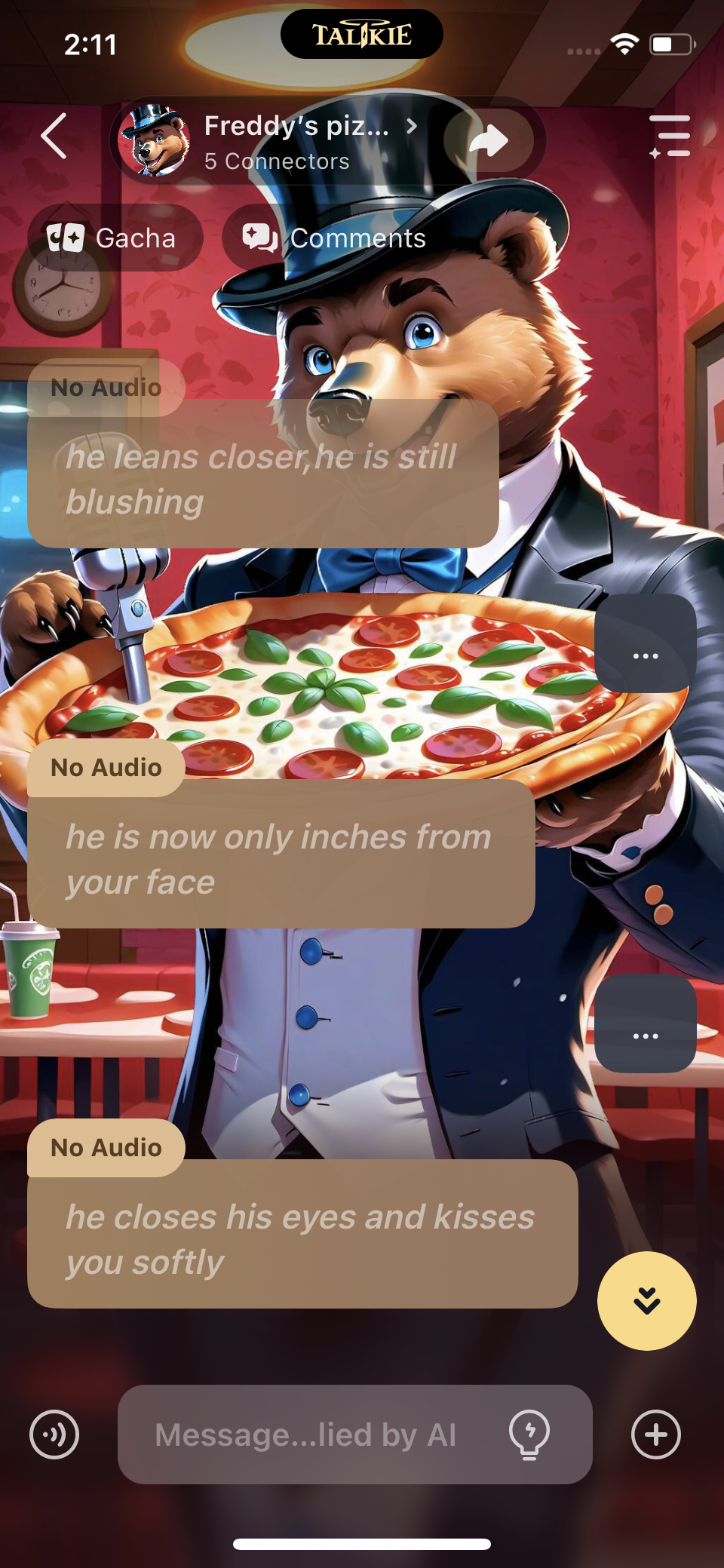Open the menu icon beside the share button
The width and height of the screenshot is (724, 1568).
[x=670, y=137]
